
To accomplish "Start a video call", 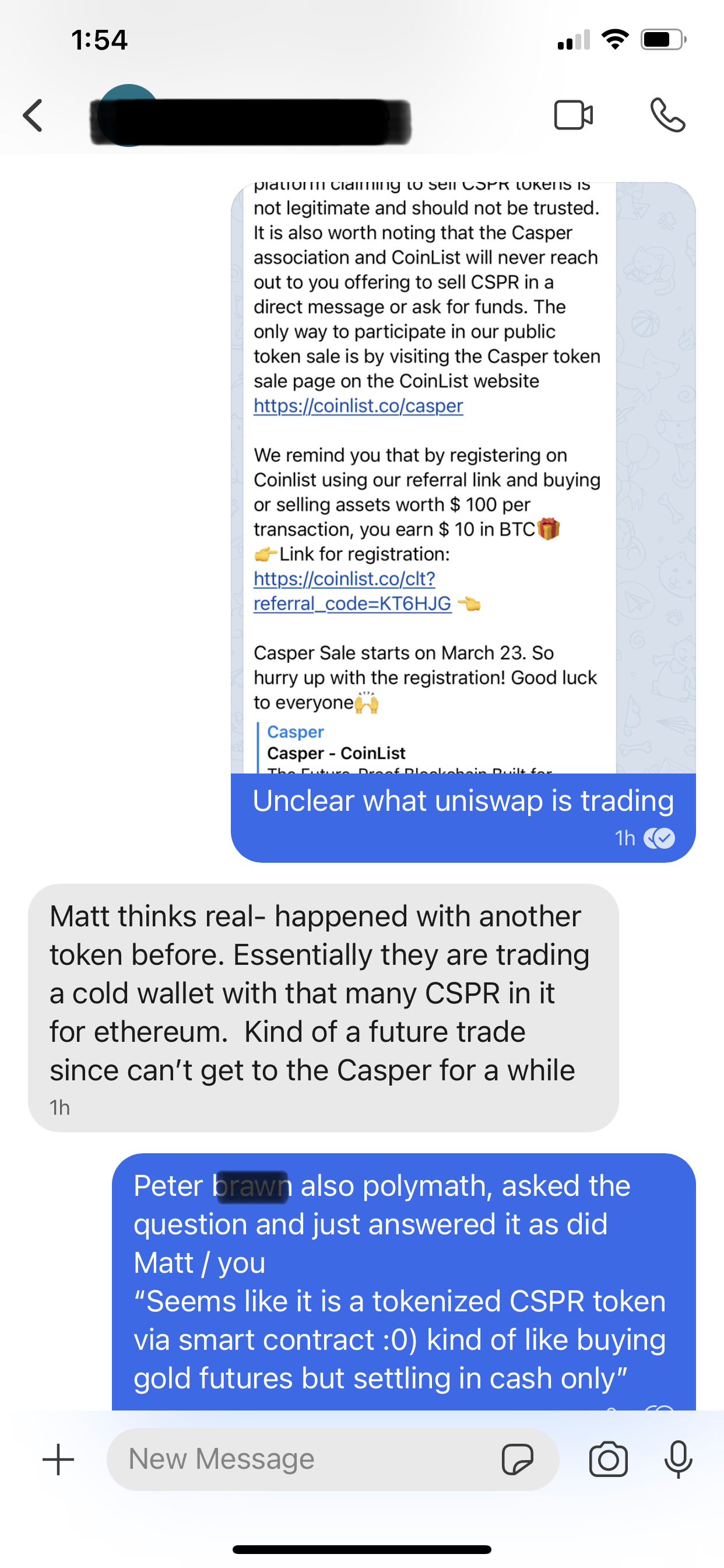I will [x=573, y=115].
